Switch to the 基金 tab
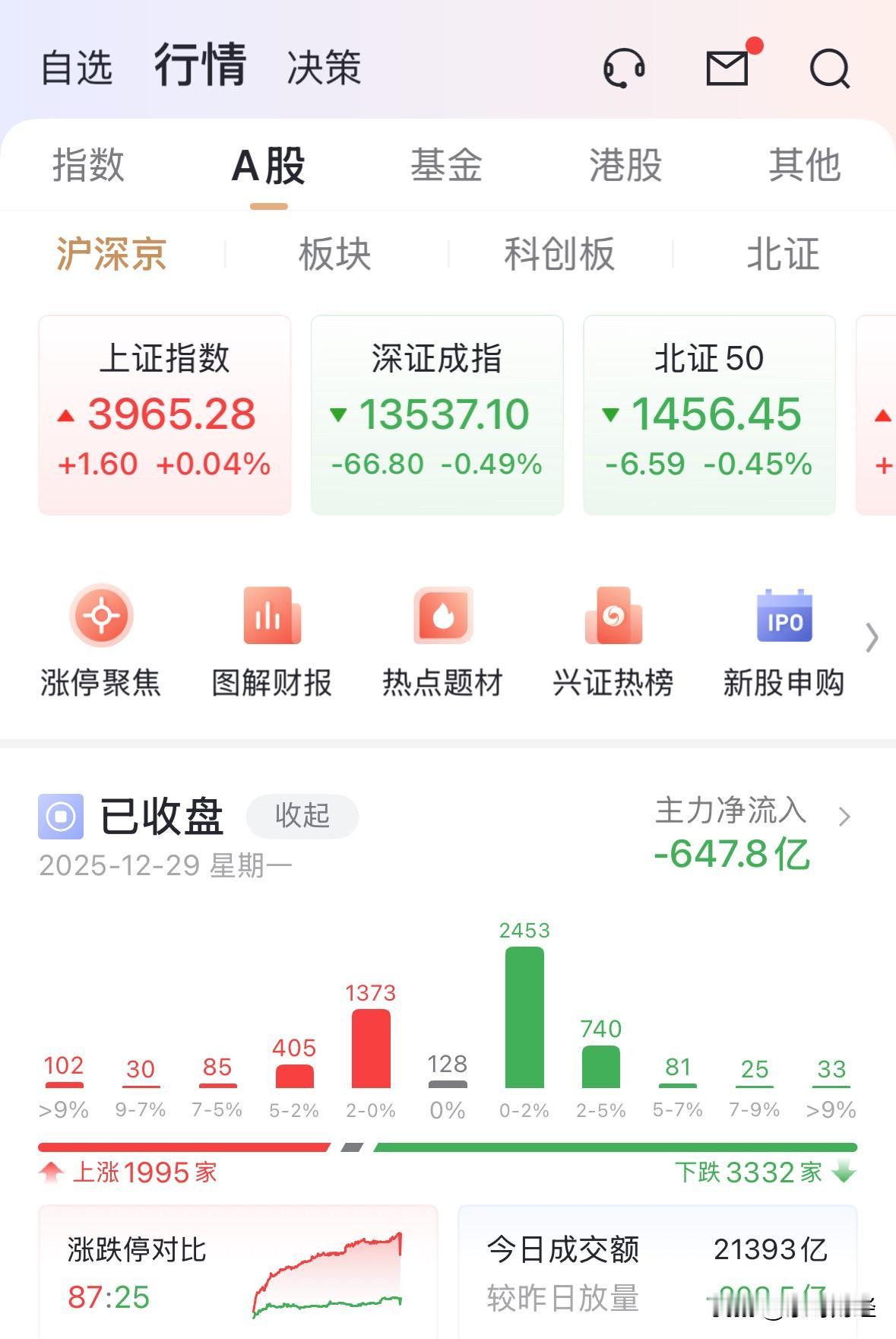Screen dimensions: 896x1339 [446, 166]
